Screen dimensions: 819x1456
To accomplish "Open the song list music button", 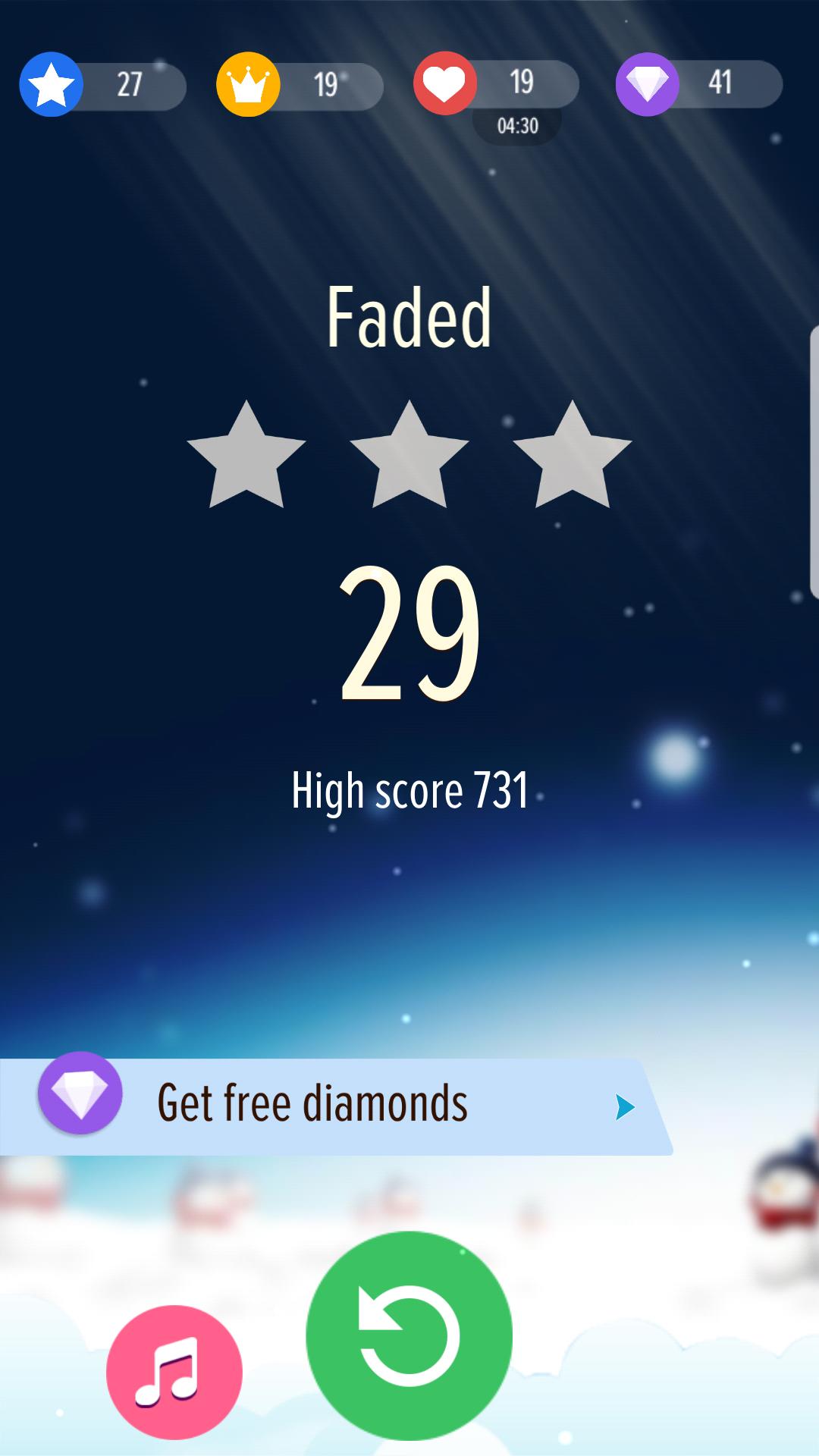I will [x=174, y=1371].
